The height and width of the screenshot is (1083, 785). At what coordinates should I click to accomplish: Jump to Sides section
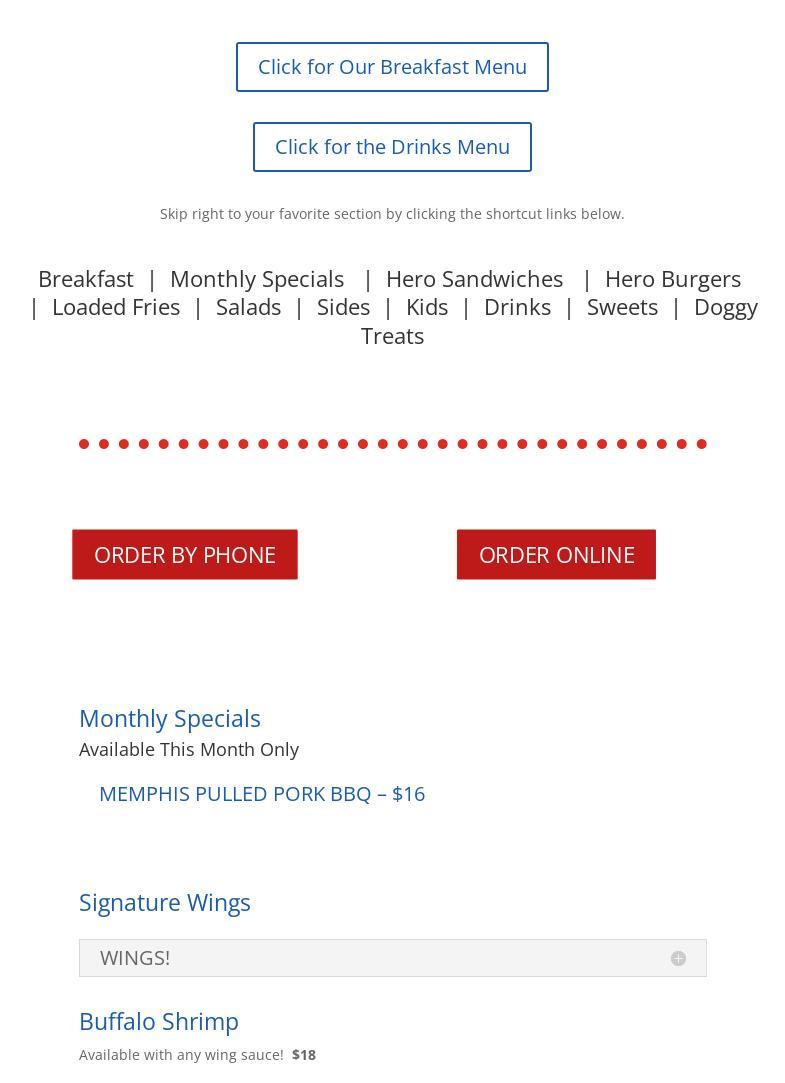[x=343, y=307]
